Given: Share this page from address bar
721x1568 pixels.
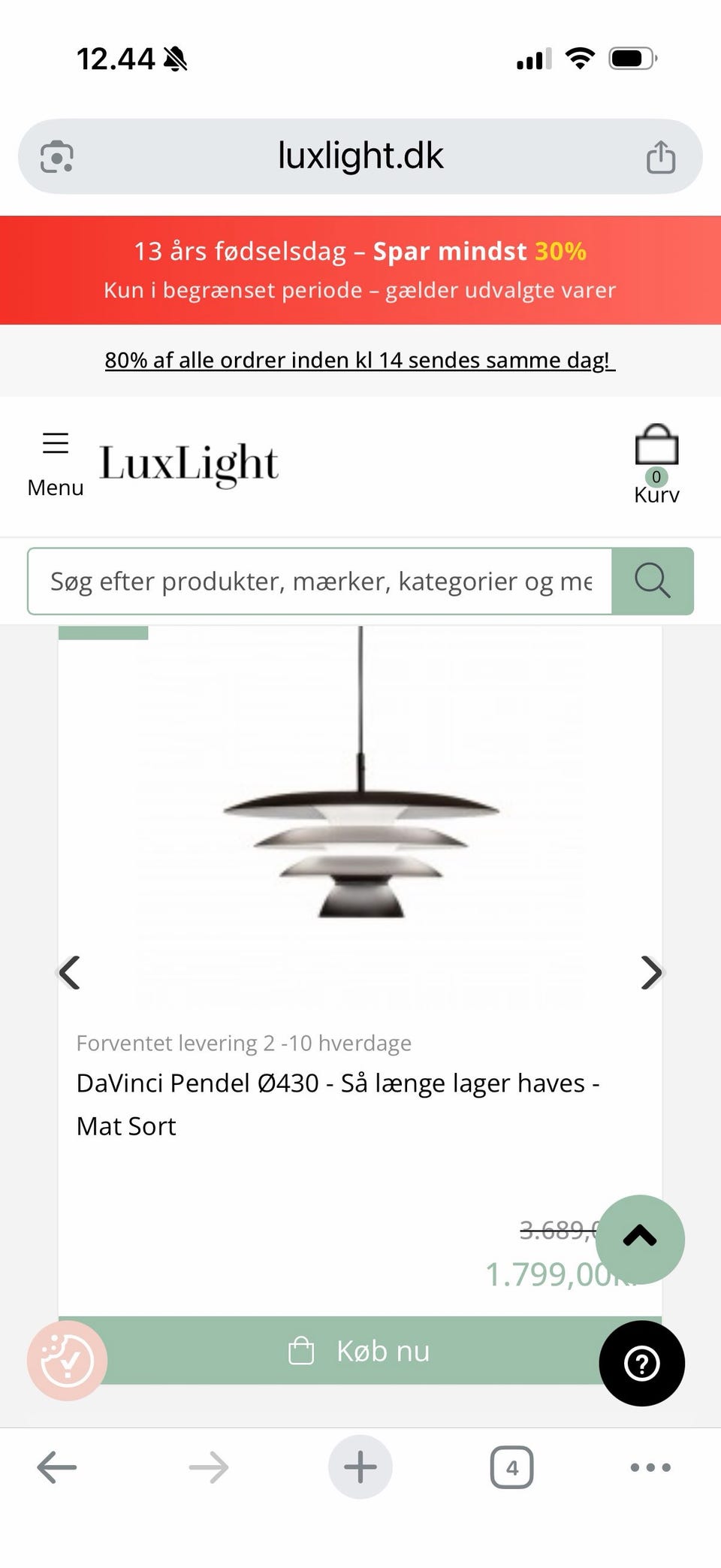Looking at the screenshot, I should point(661,157).
